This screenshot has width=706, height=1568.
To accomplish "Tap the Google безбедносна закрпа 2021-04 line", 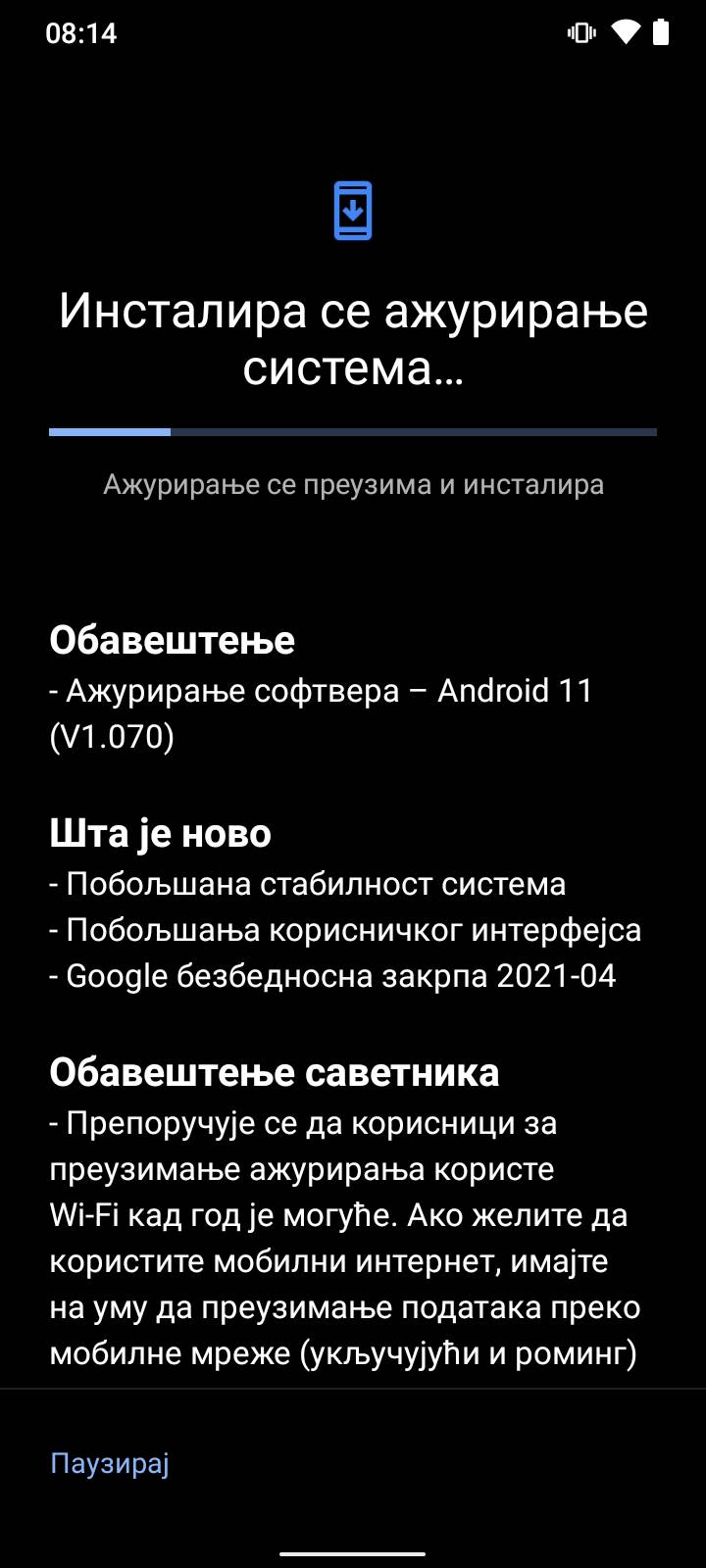I will 332,975.
